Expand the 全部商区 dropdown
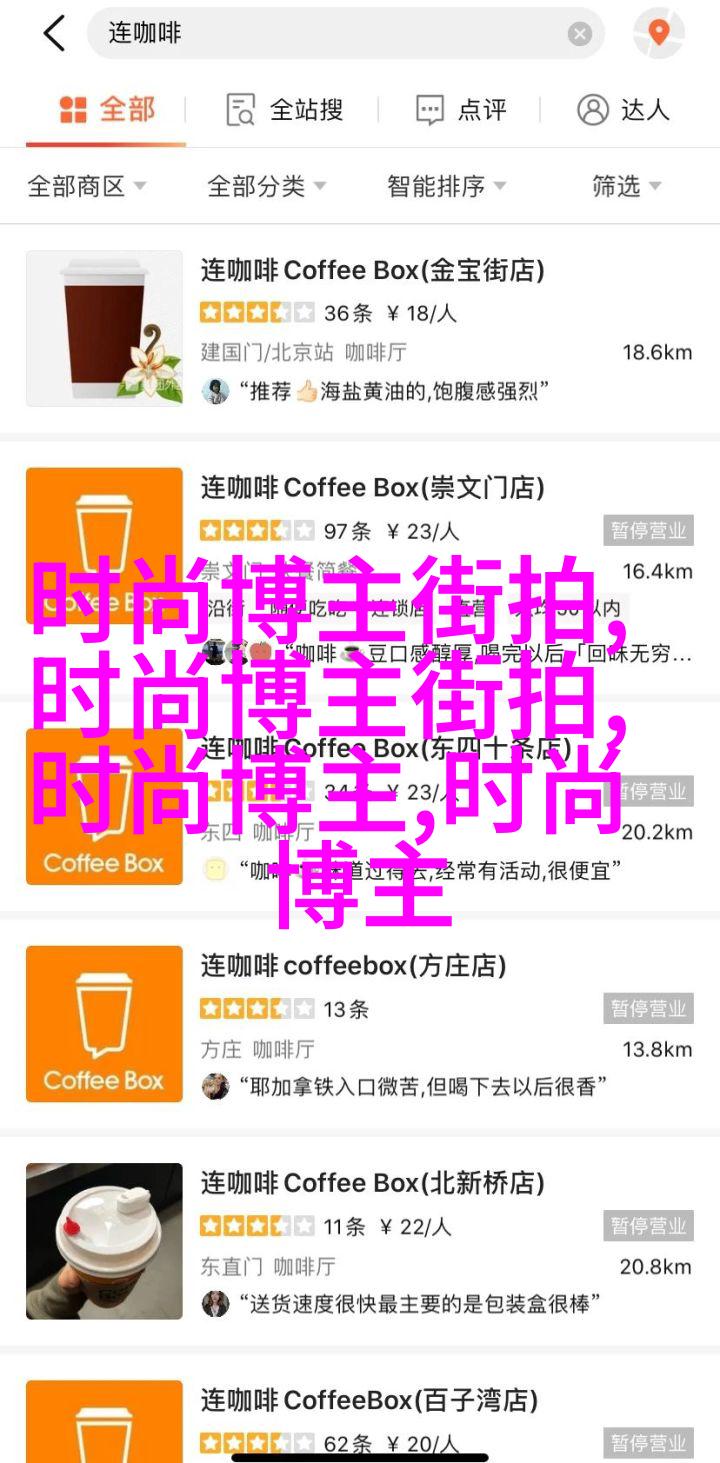The width and height of the screenshot is (720, 1463). (x=87, y=186)
